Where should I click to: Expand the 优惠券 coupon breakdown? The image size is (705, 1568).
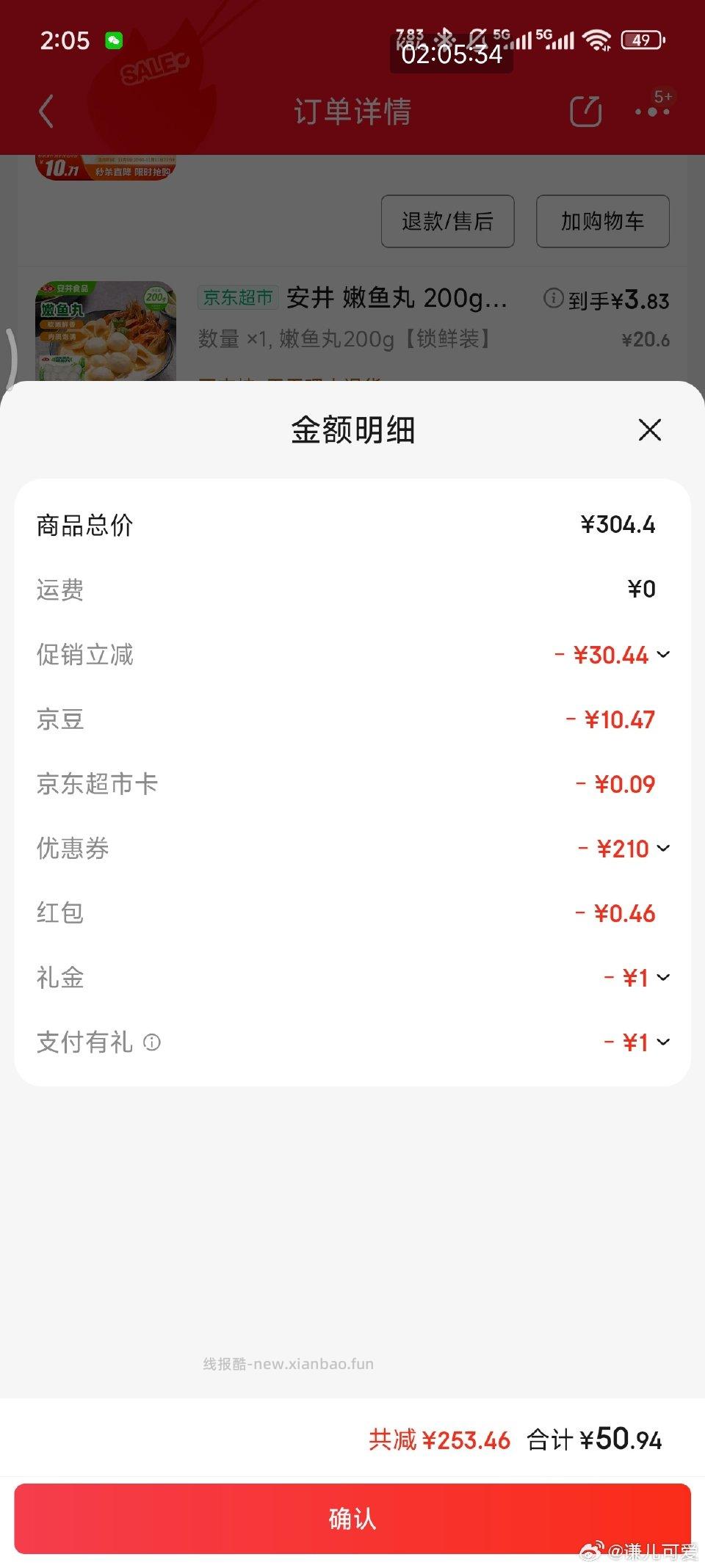(x=665, y=848)
